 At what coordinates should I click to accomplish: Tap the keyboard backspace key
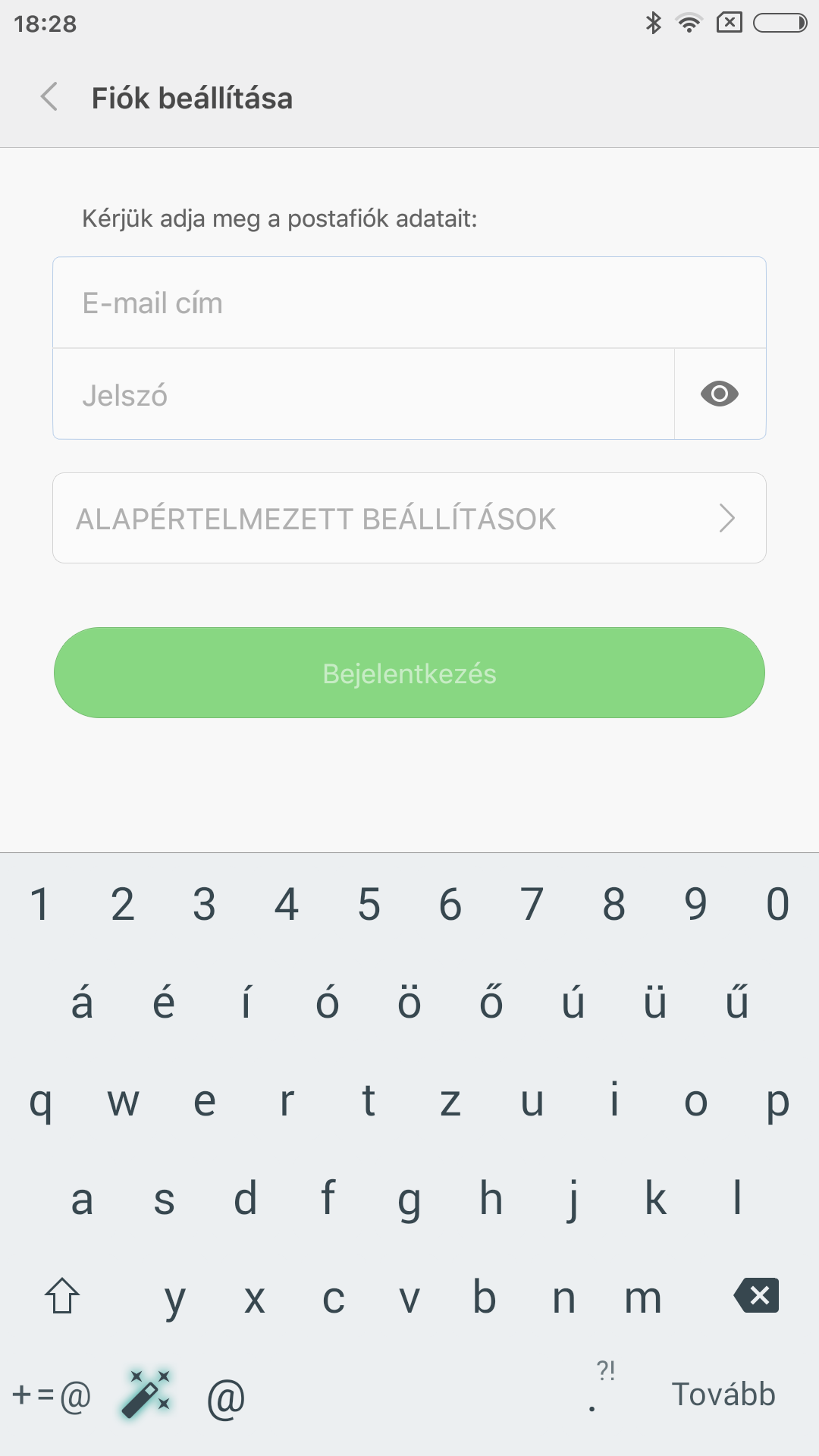pyautogui.click(x=757, y=1295)
